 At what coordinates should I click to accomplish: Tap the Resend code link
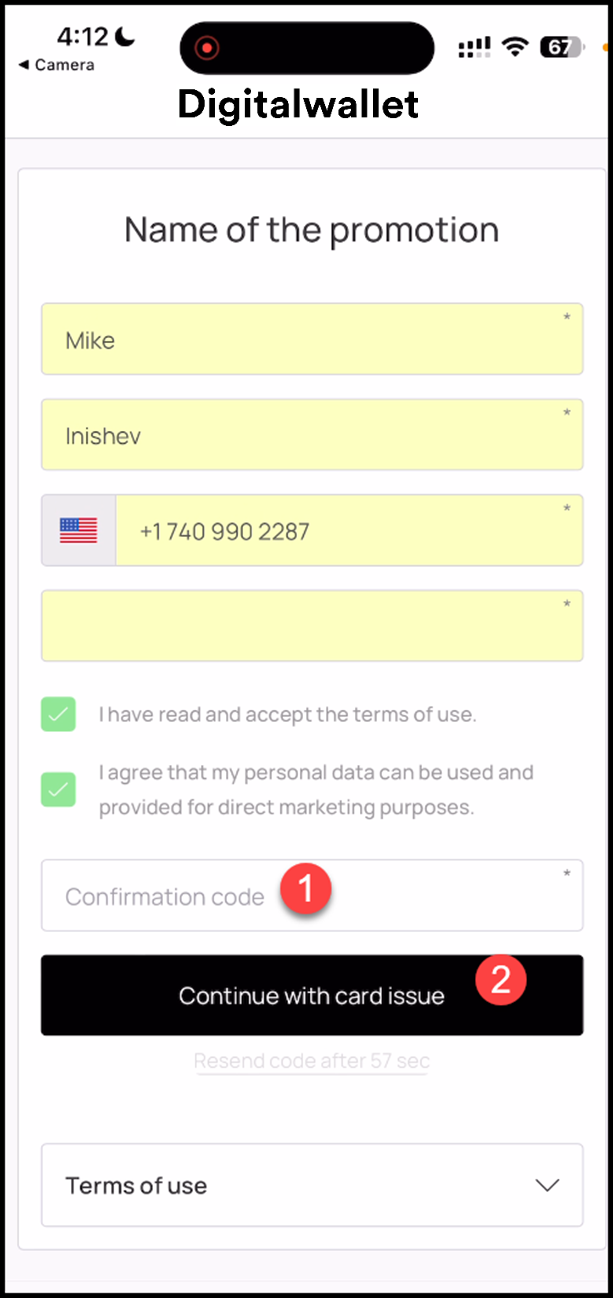click(x=311, y=1061)
